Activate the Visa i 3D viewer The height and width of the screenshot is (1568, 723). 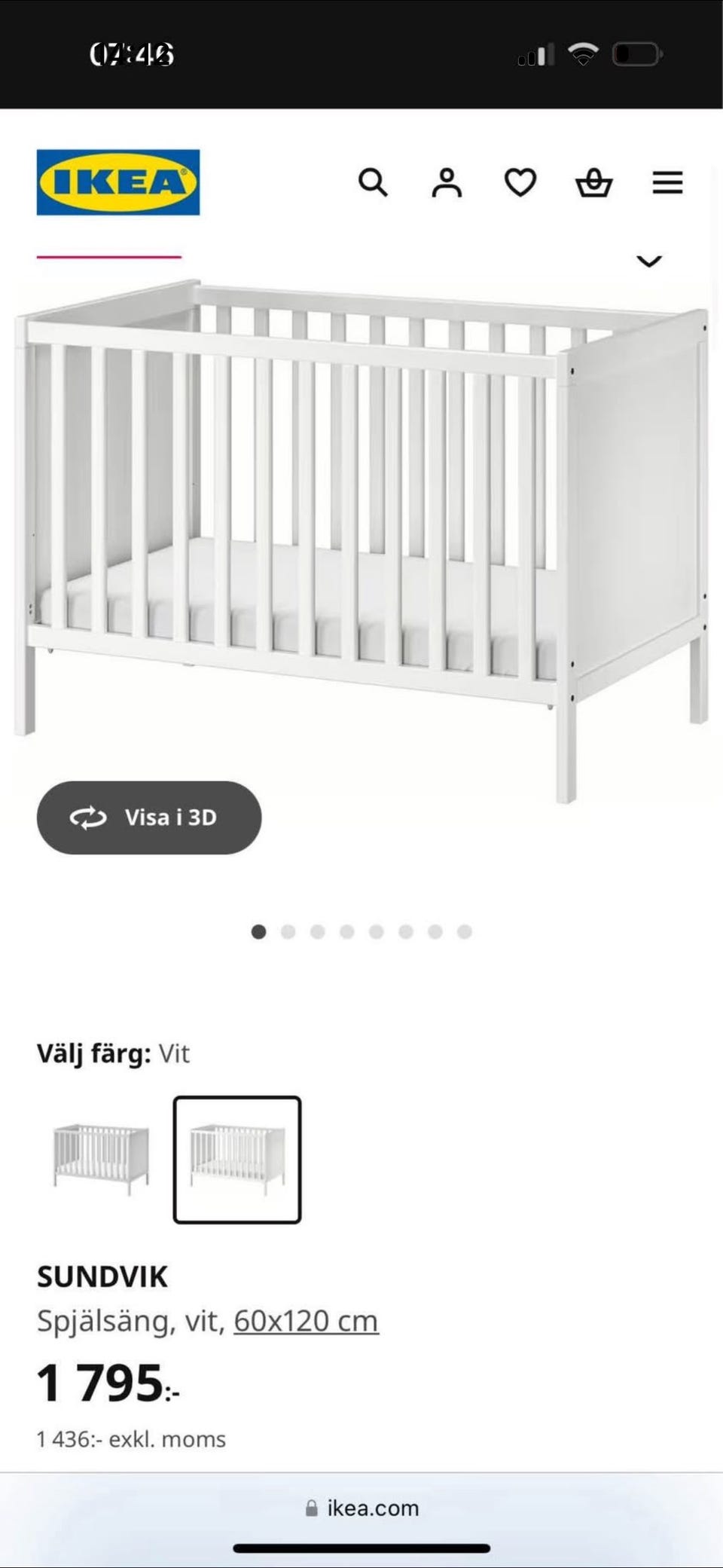point(148,817)
